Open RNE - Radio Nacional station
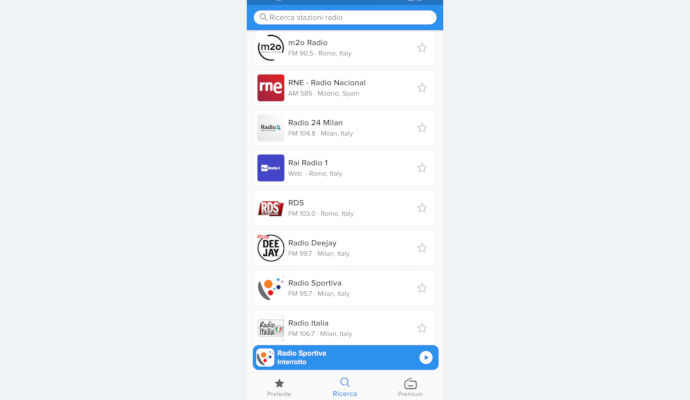 point(335,88)
